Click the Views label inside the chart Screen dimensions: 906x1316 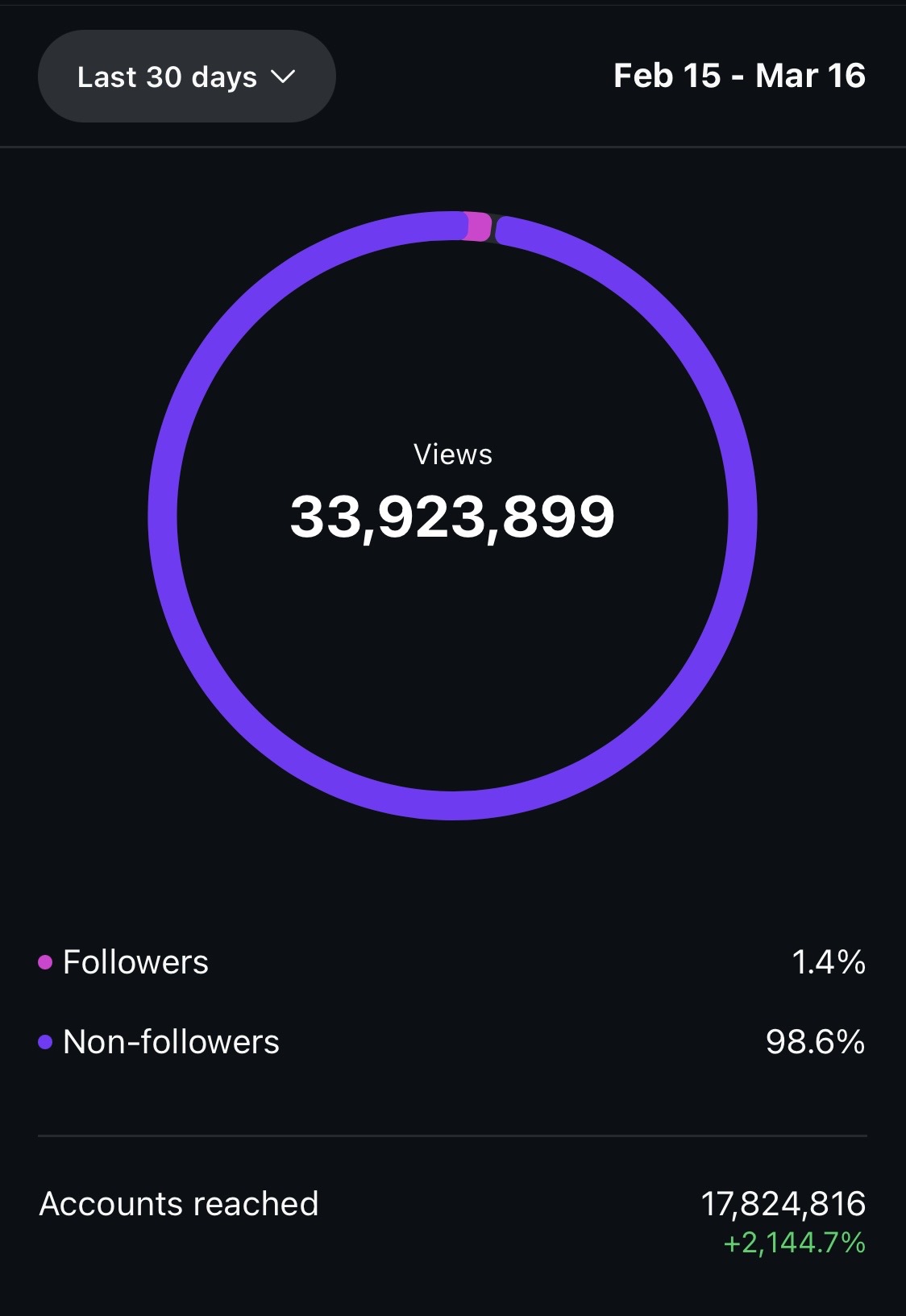452,454
